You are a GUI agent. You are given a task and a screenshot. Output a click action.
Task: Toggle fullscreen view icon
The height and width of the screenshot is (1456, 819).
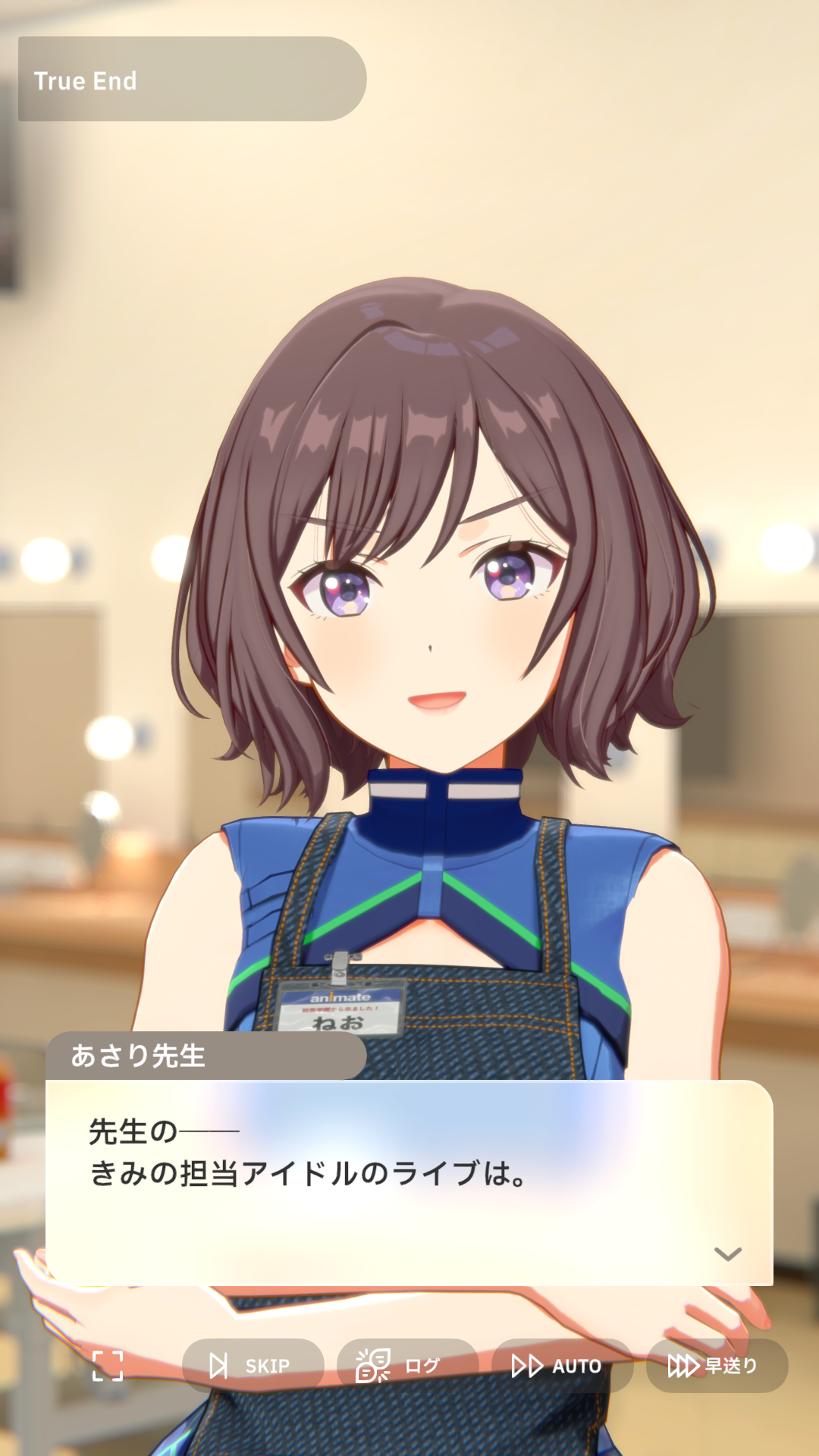pos(108,1366)
